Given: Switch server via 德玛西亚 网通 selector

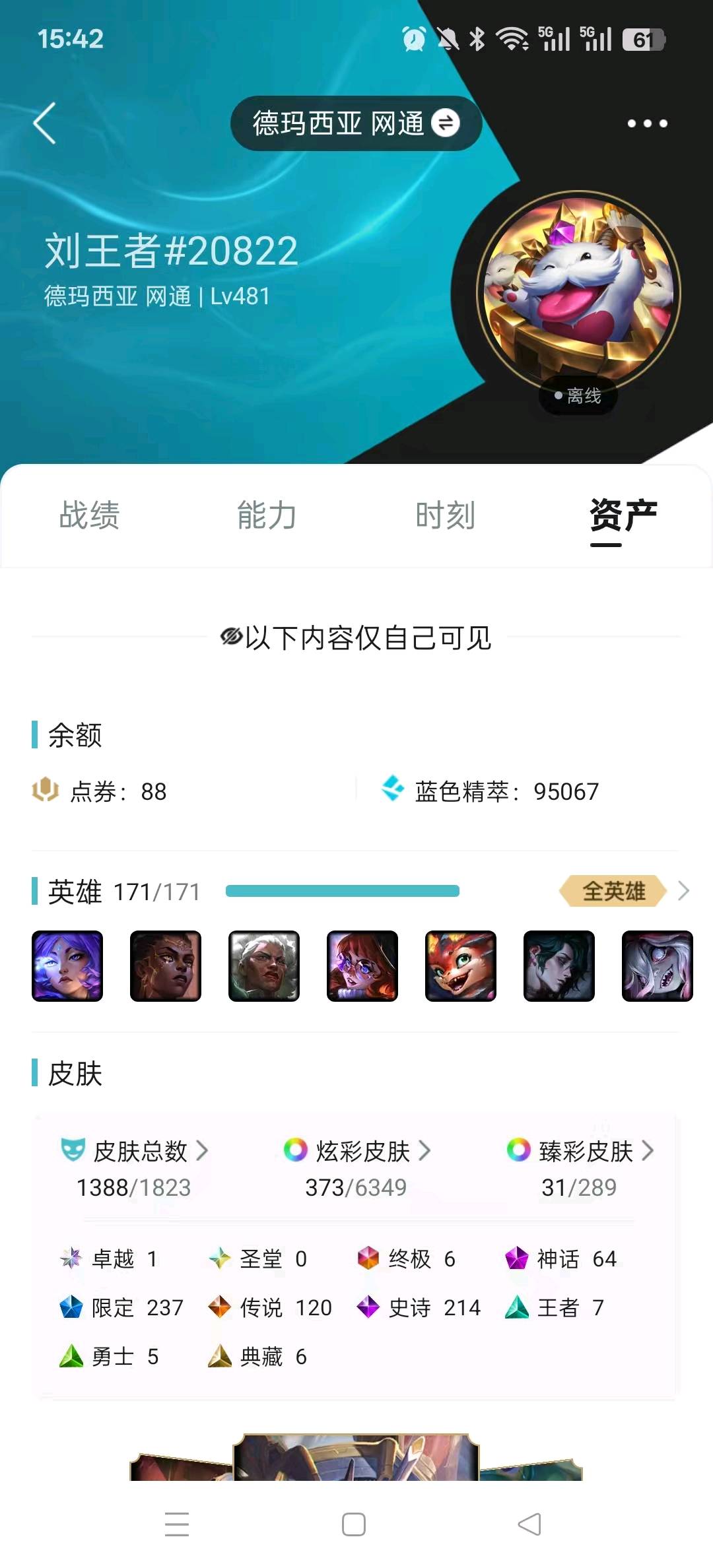Looking at the screenshot, I should (356, 123).
